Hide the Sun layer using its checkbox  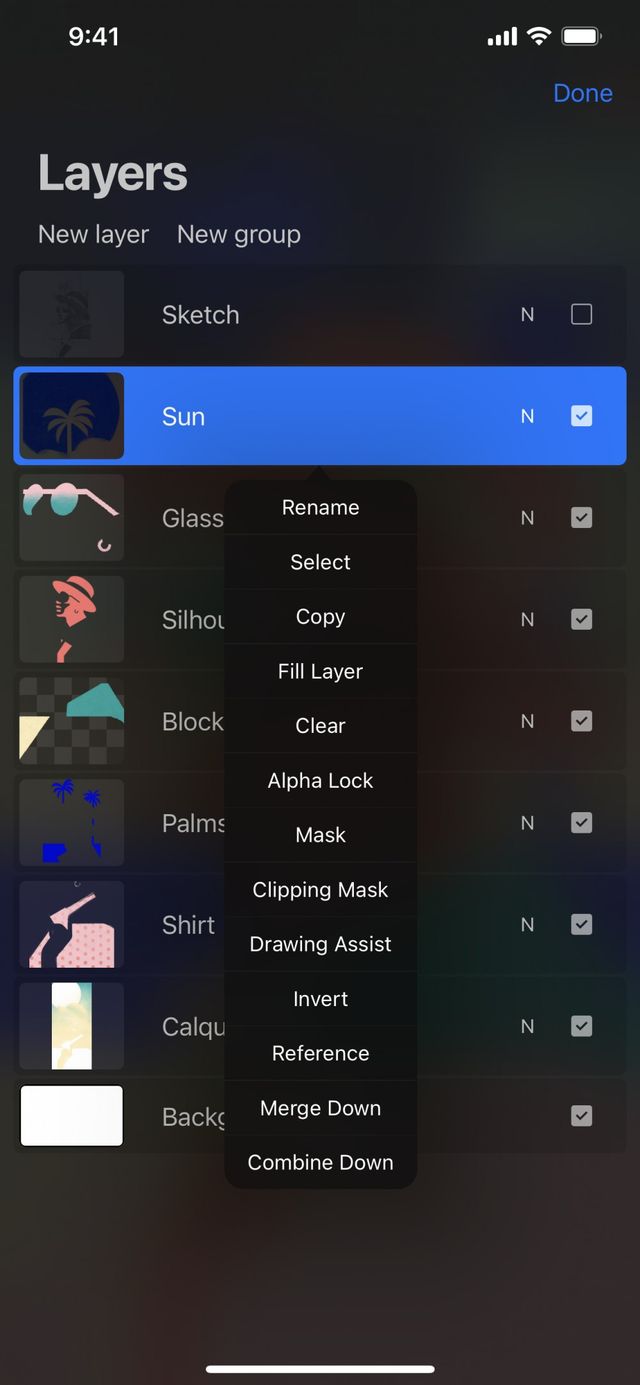[581, 416]
